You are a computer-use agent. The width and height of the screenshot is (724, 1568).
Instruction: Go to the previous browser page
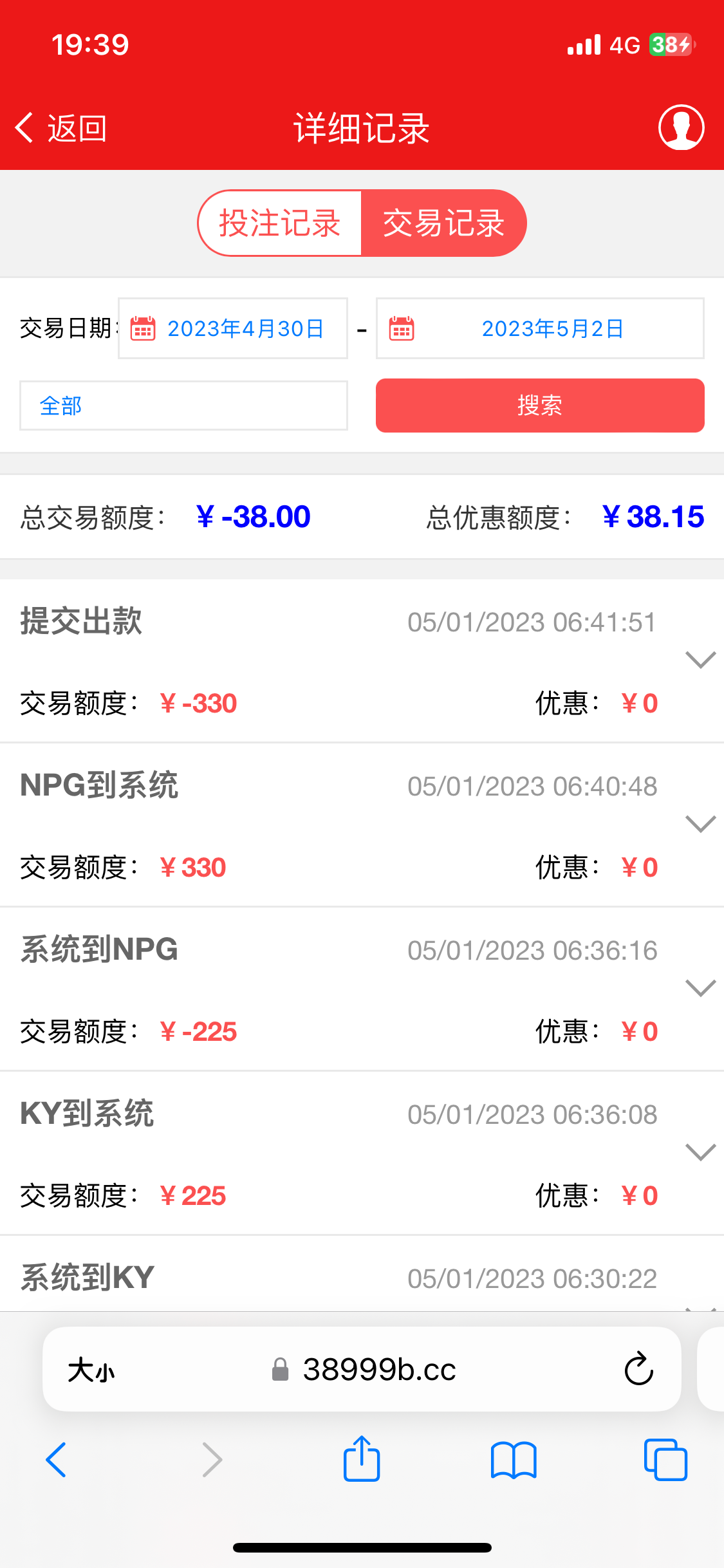coord(56,1460)
